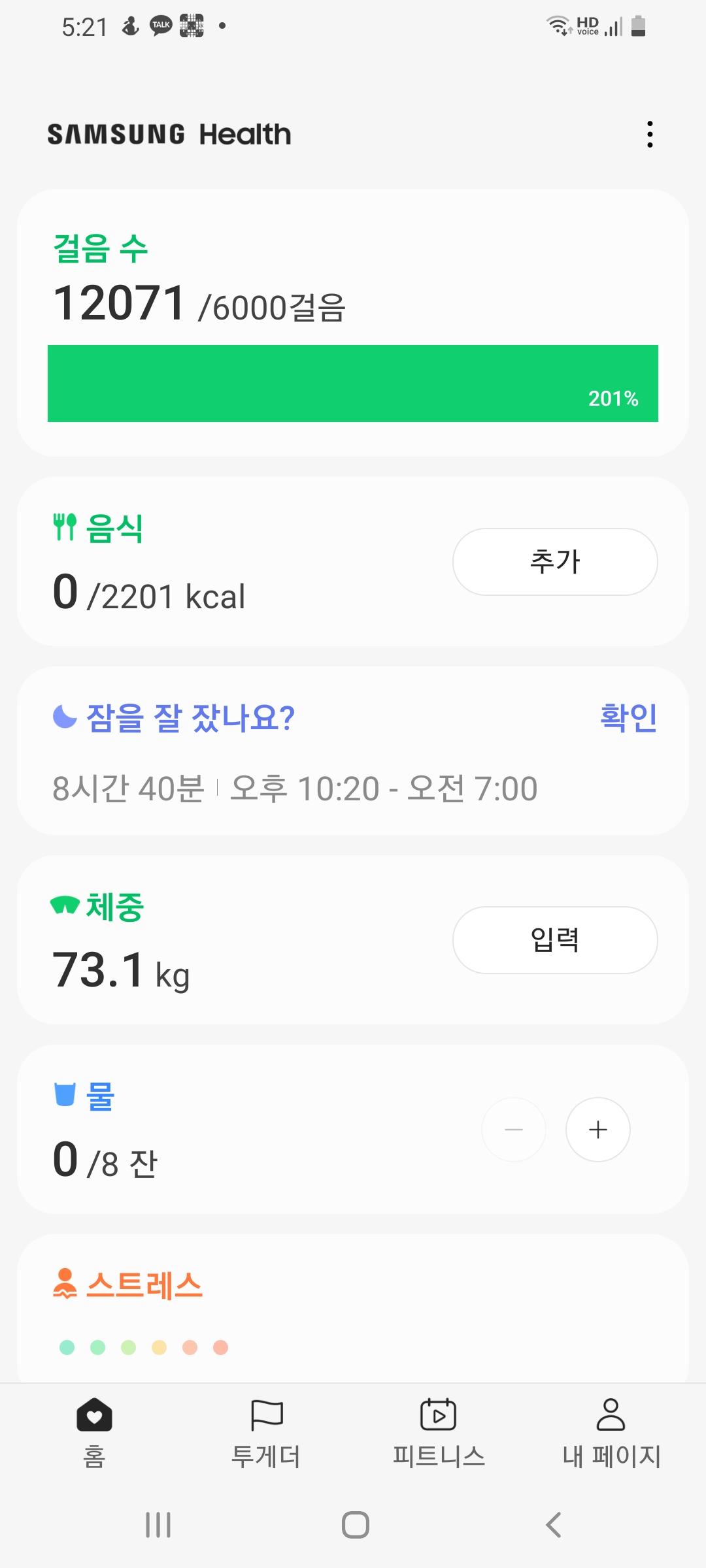706x1568 pixels.
Task: Switch to the 홈 tab
Action: 94,1432
